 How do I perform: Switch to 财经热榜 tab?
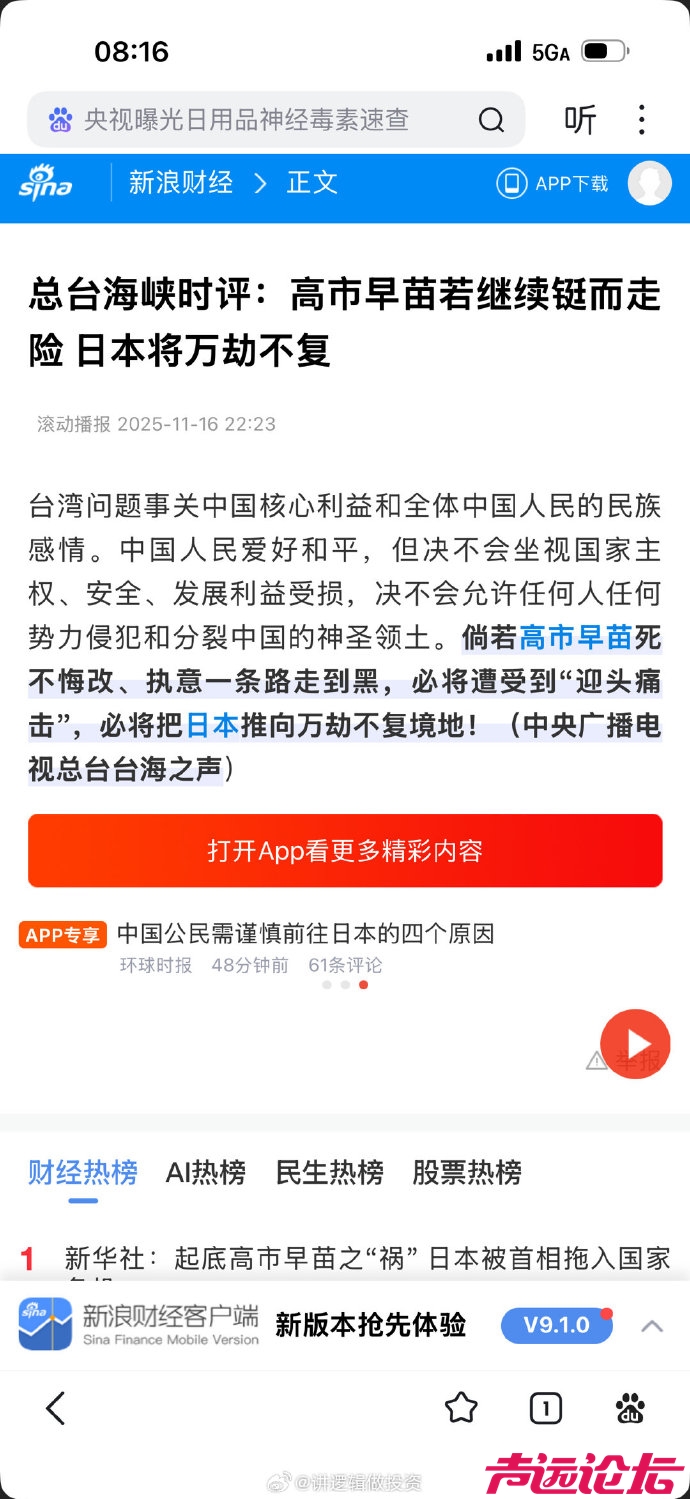click(x=83, y=1172)
